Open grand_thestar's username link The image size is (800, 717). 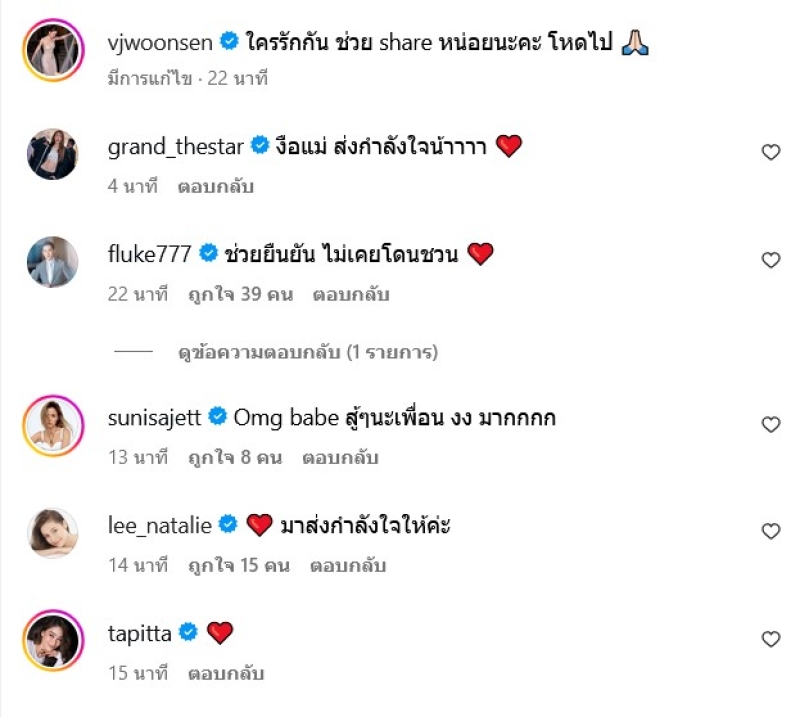(175, 146)
